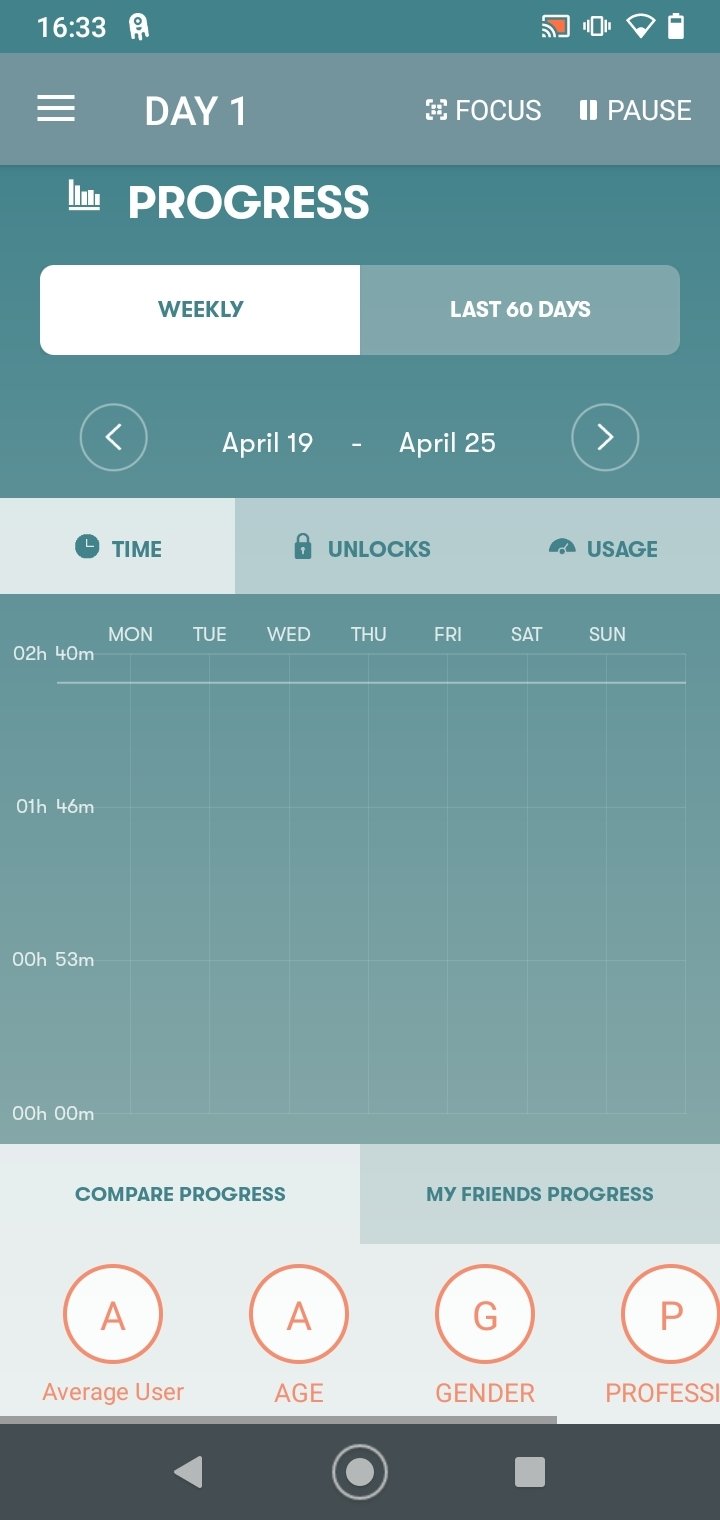Show the Time chart
720x1520 pixels.
118,547
